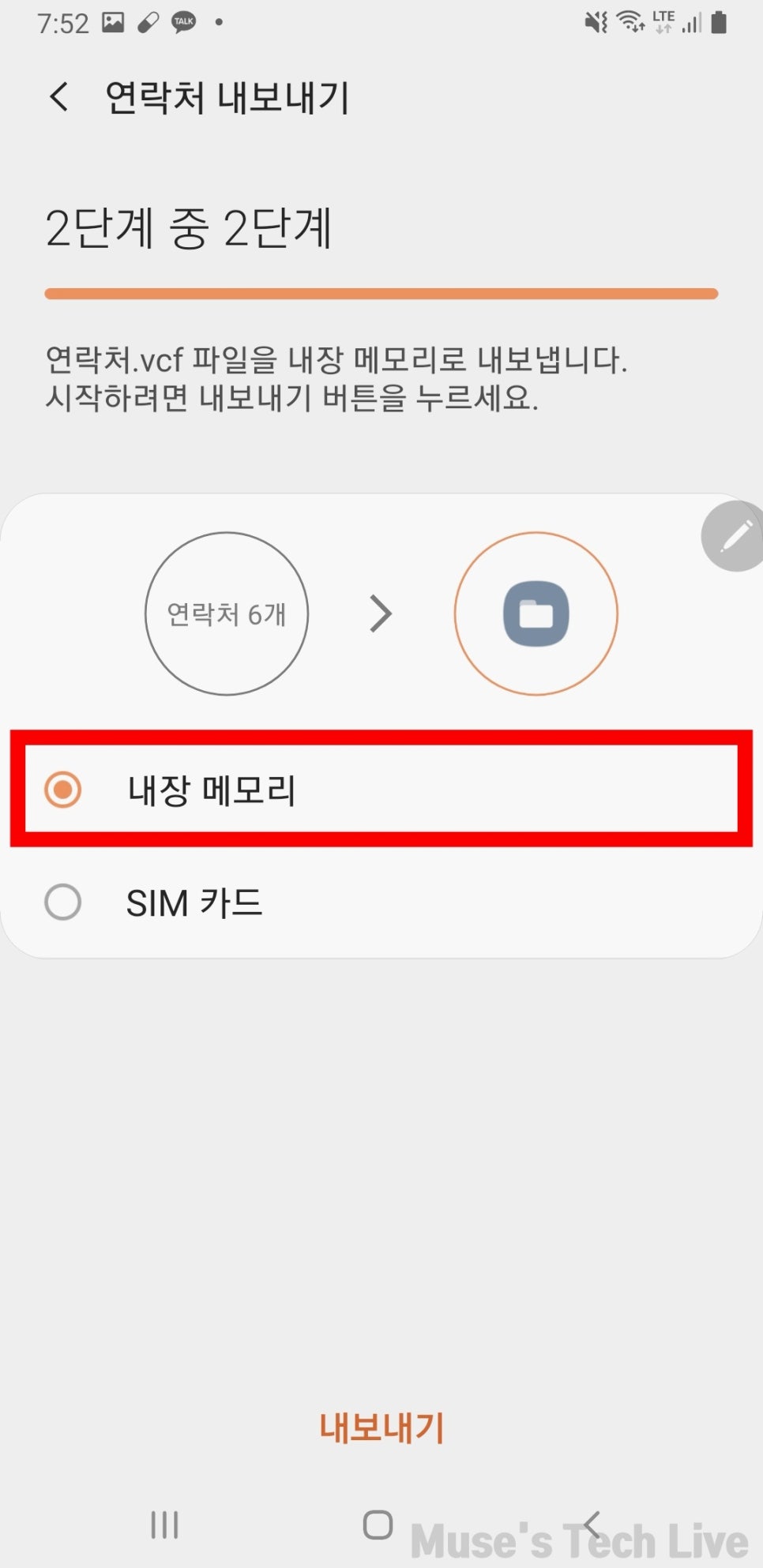Open the 연락처 6개 selection circle
The image size is (763, 1568).
[227, 613]
